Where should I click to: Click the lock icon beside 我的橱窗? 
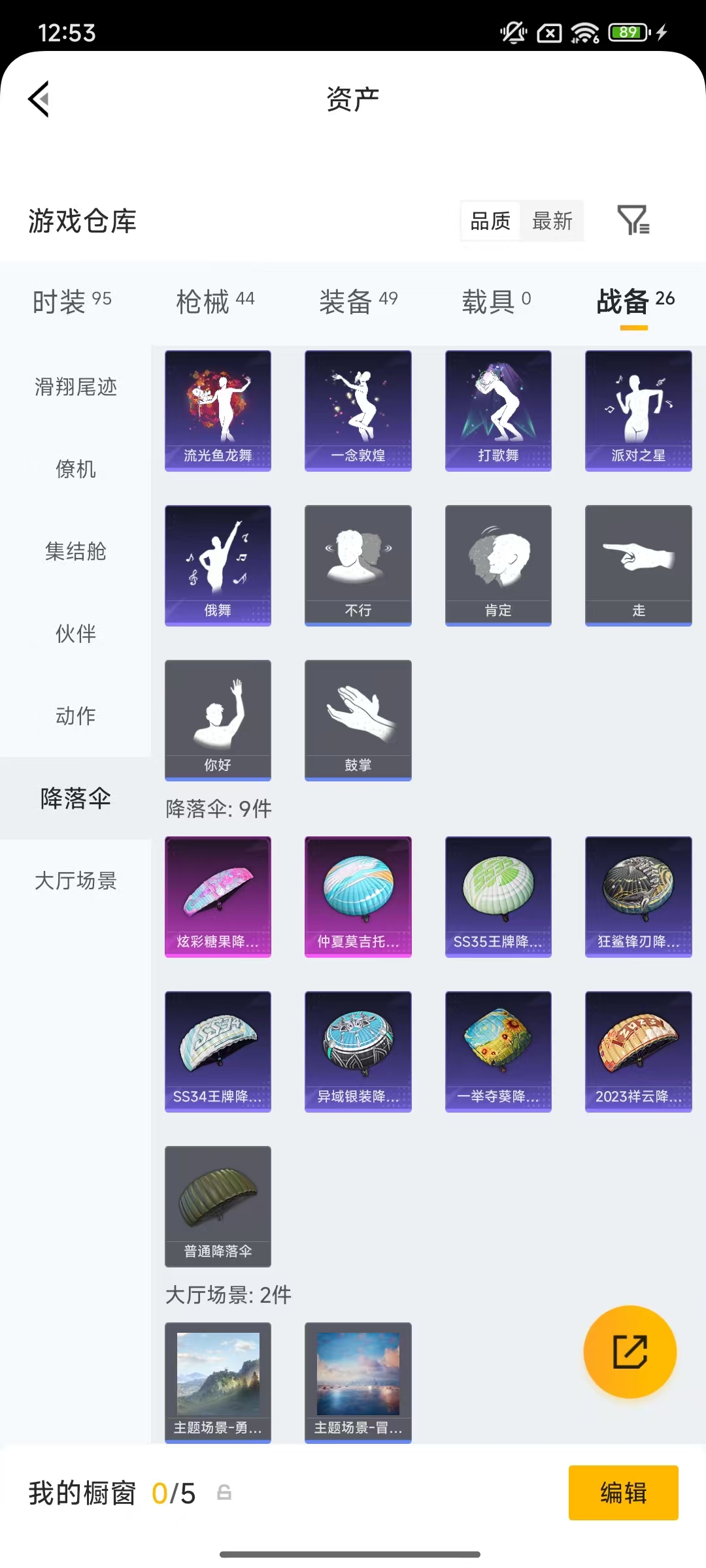(223, 1494)
